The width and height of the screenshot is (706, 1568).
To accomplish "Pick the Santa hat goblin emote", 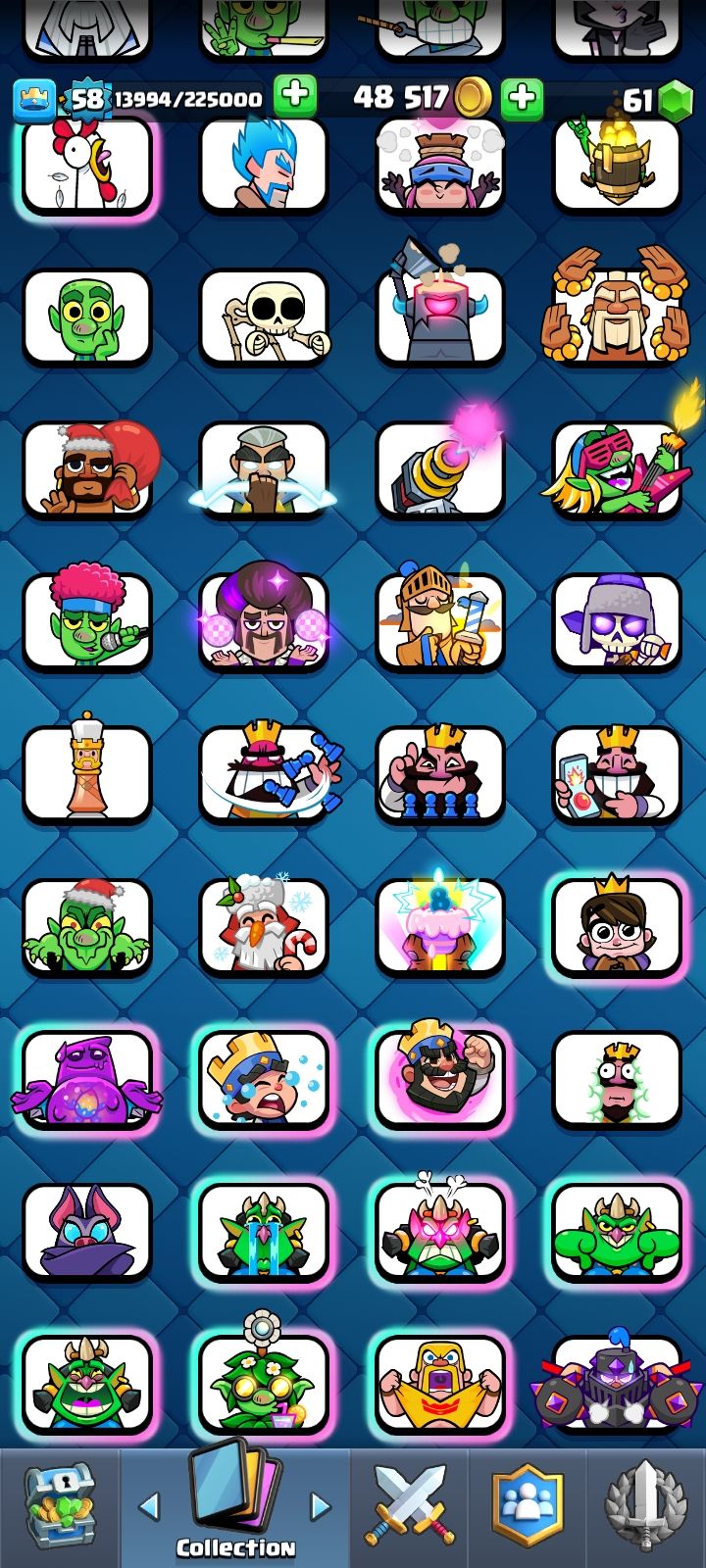I will (x=87, y=926).
